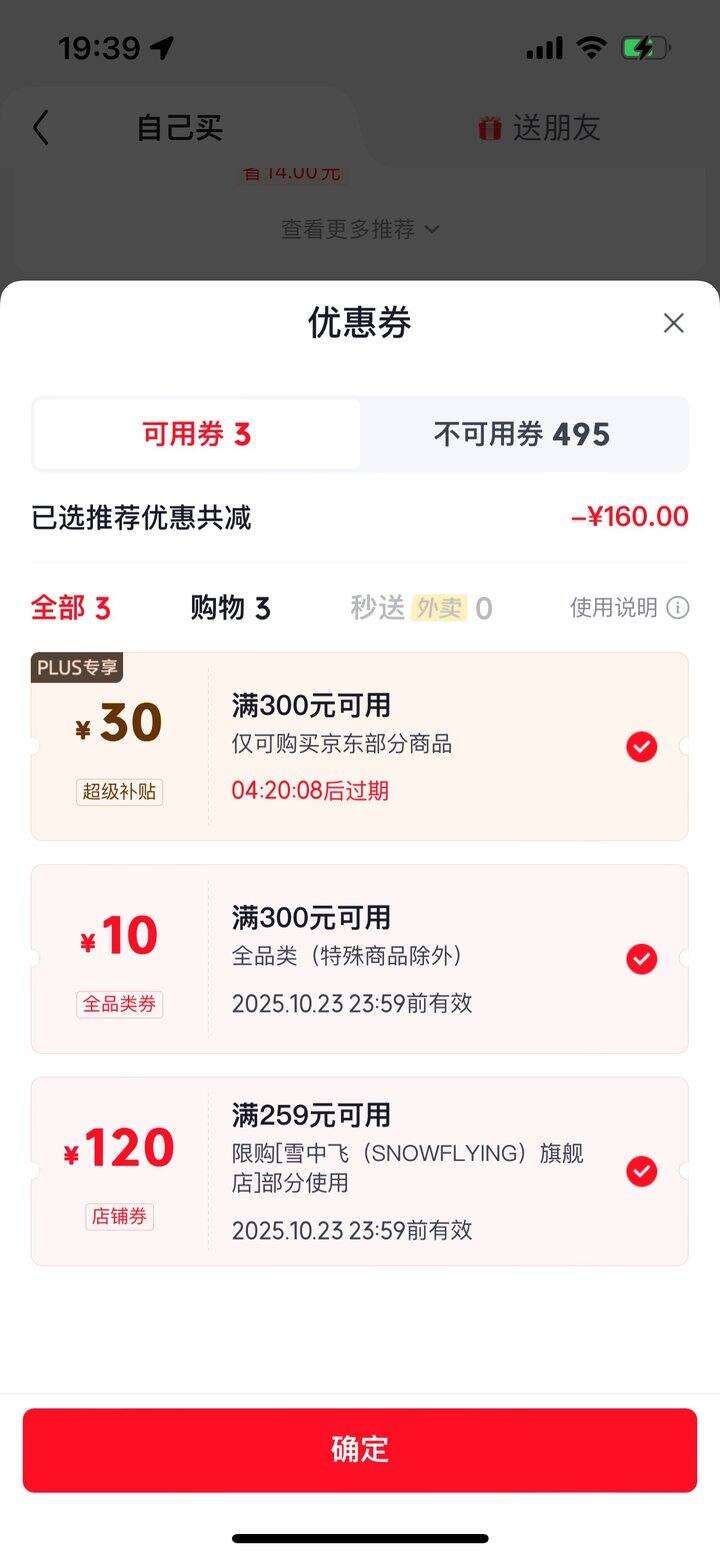Select the 秒送 外卖 filter
The height and width of the screenshot is (1558, 720).
[x=421, y=608]
